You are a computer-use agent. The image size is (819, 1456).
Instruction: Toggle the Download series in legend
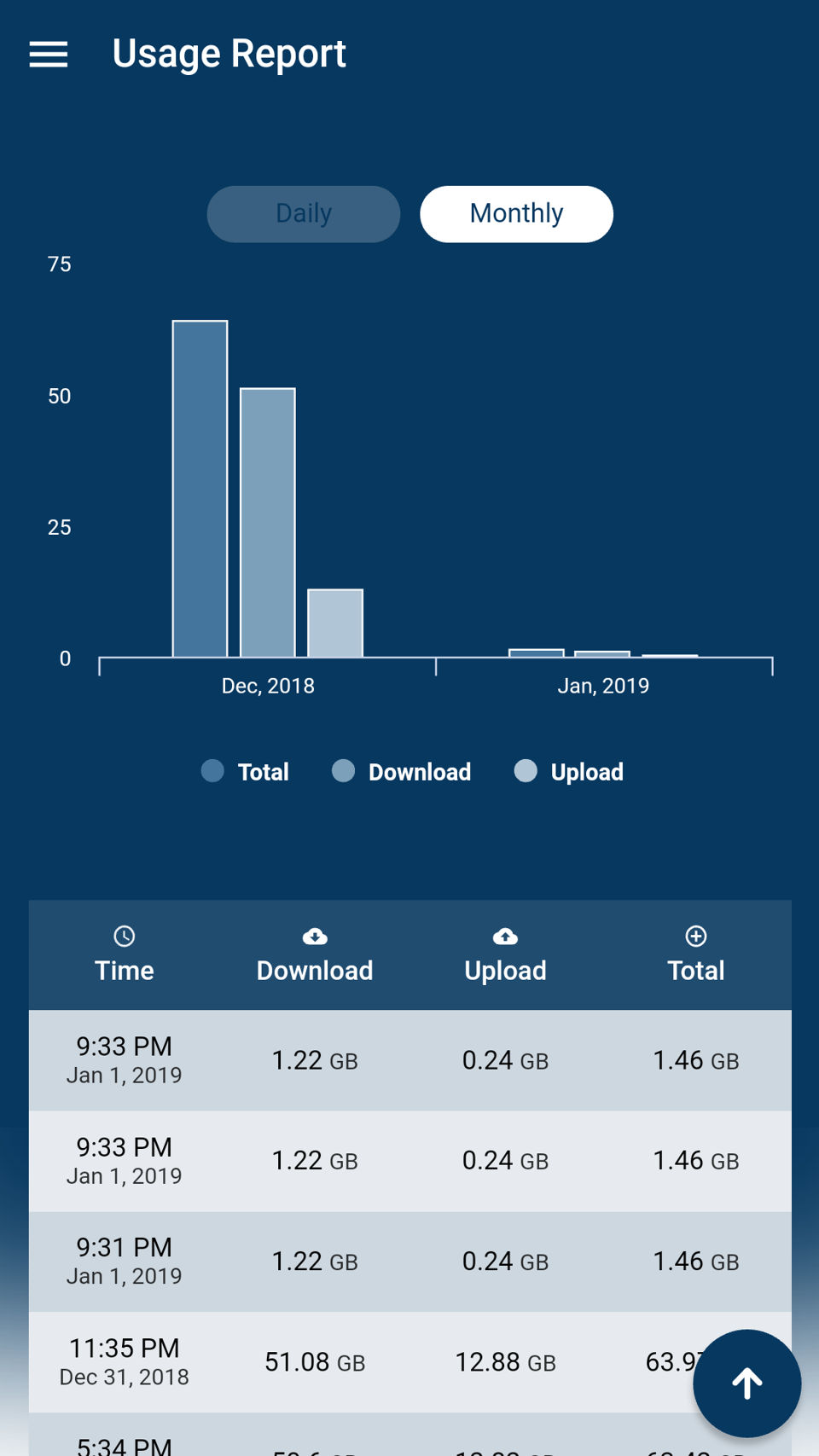coord(401,772)
